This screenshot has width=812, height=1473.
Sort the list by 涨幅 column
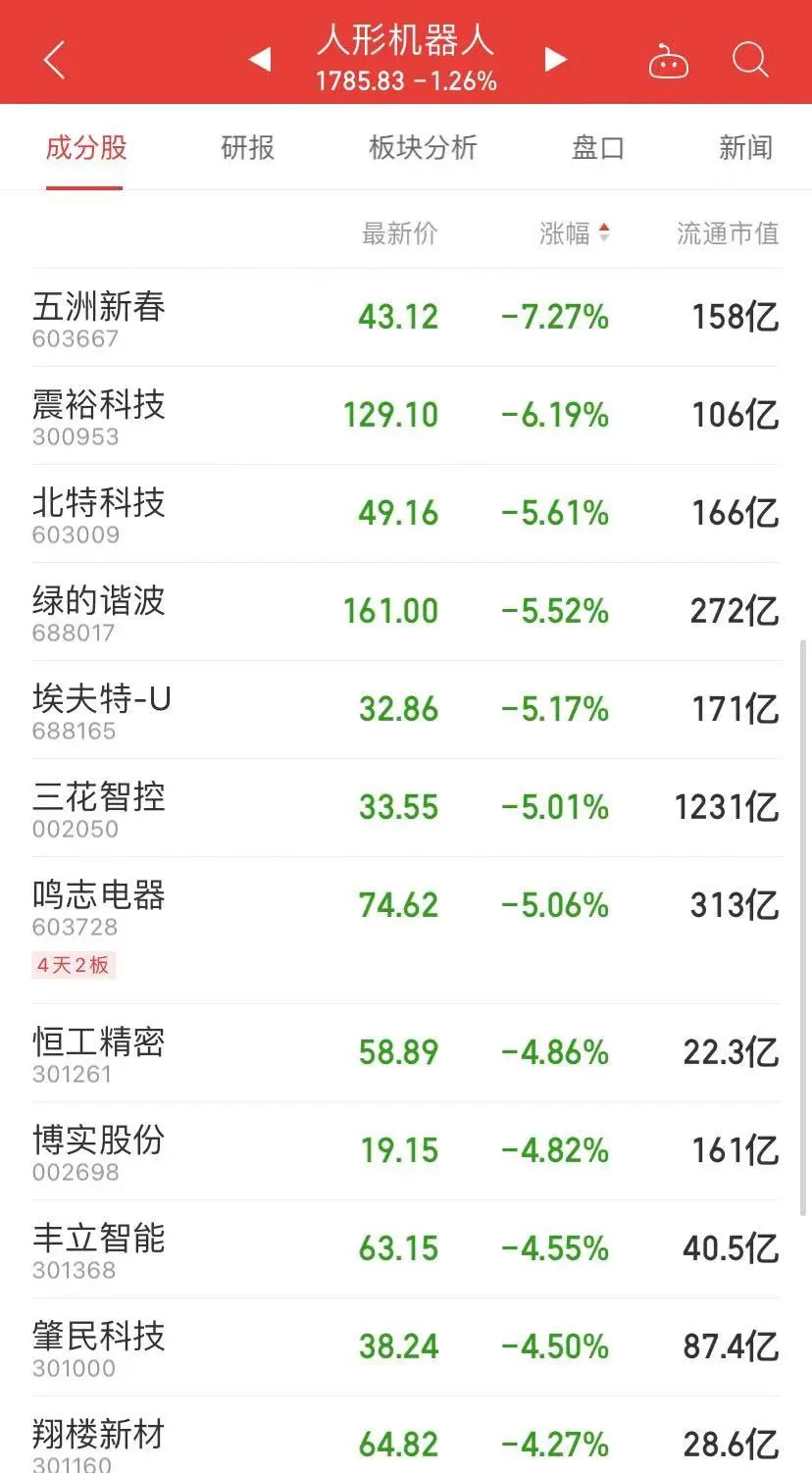(574, 233)
